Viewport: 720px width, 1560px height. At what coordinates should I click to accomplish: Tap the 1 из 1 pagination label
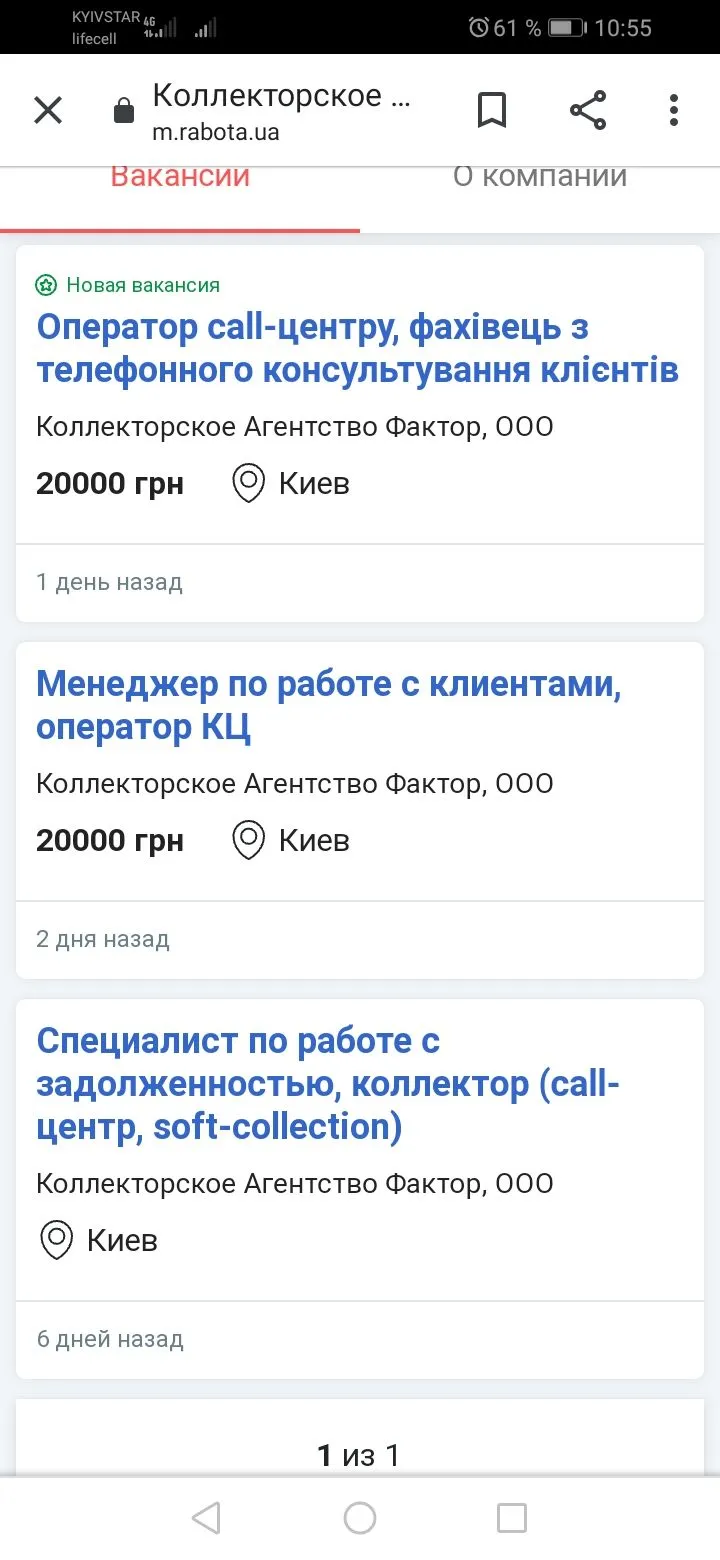tap(359, 1456)
